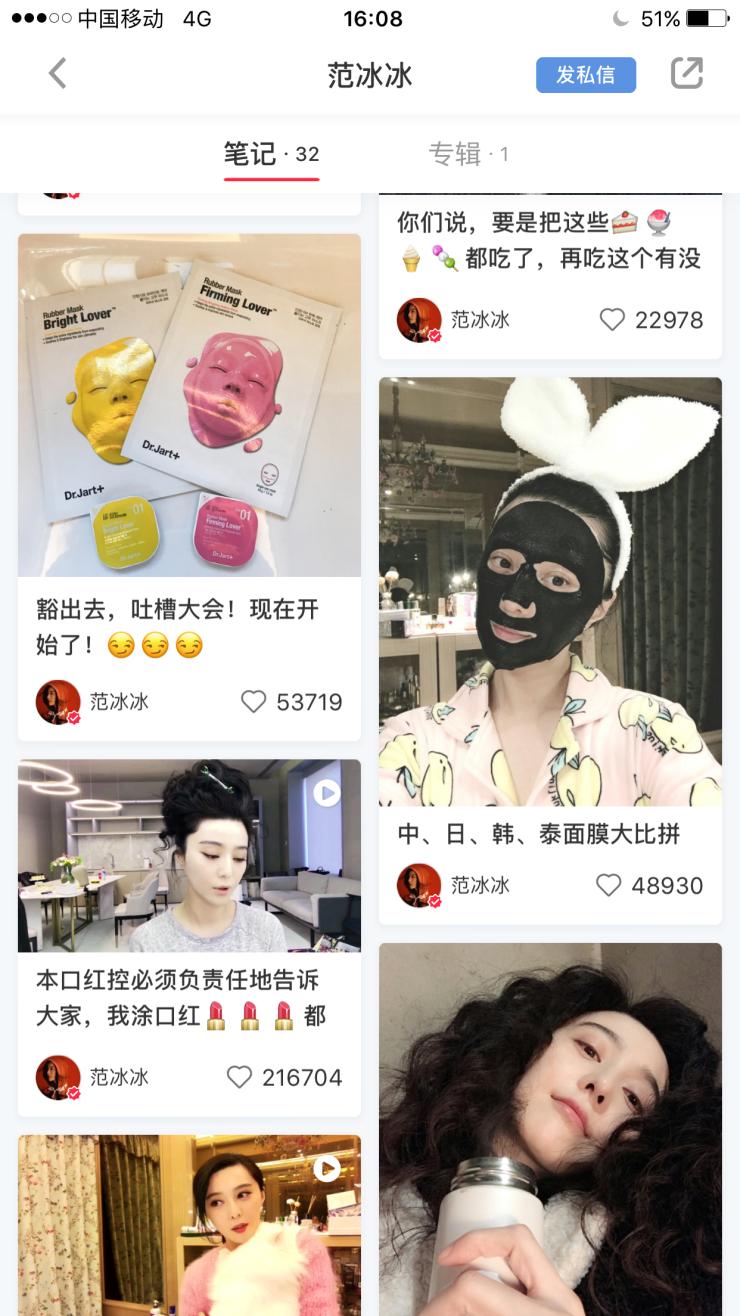This screenshot has height=1316, width=740.
Task: Tap the 发私信 button
Action: point(585,75)
